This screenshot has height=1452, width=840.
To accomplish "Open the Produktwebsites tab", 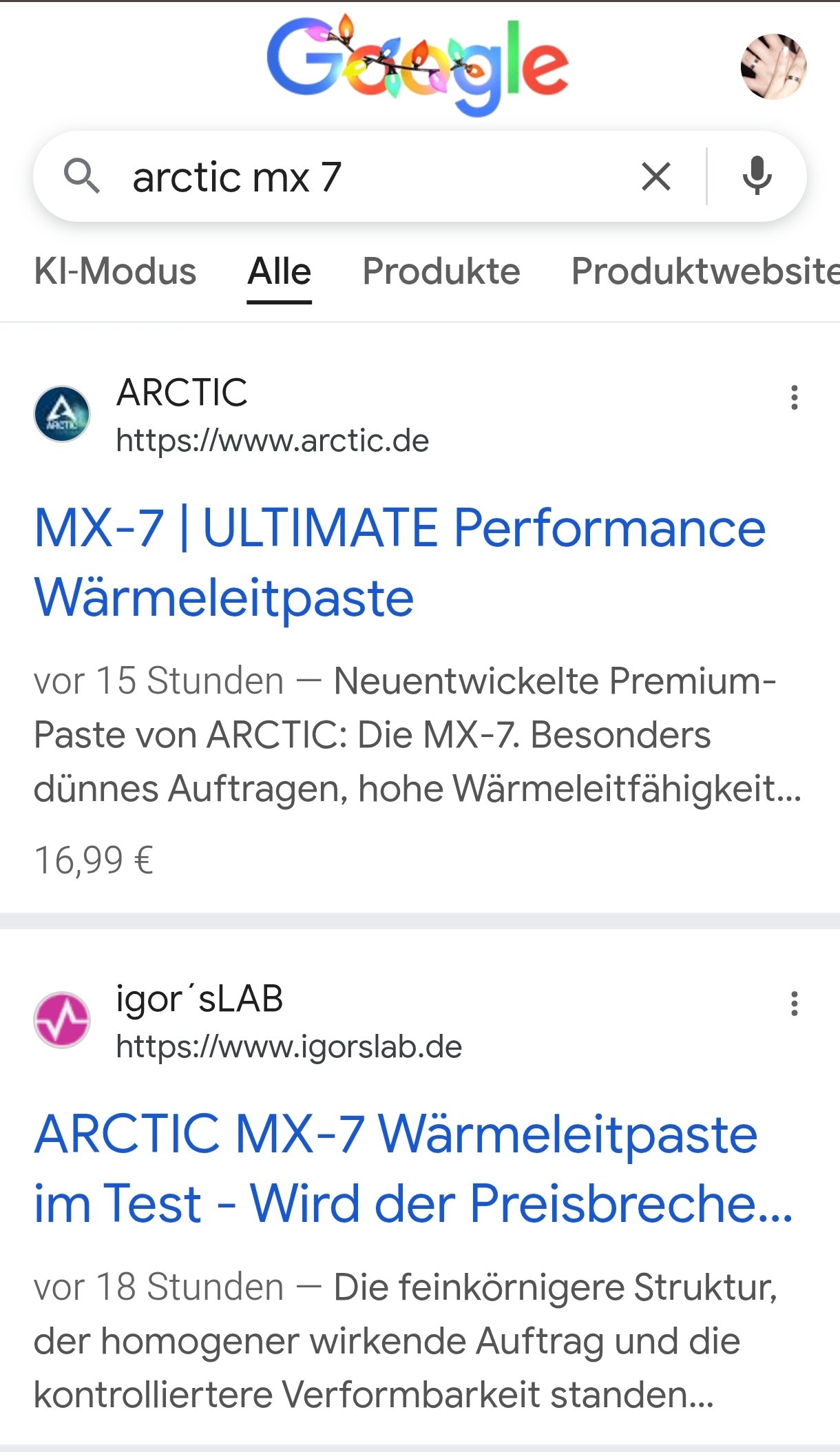I will coord(704,271).
